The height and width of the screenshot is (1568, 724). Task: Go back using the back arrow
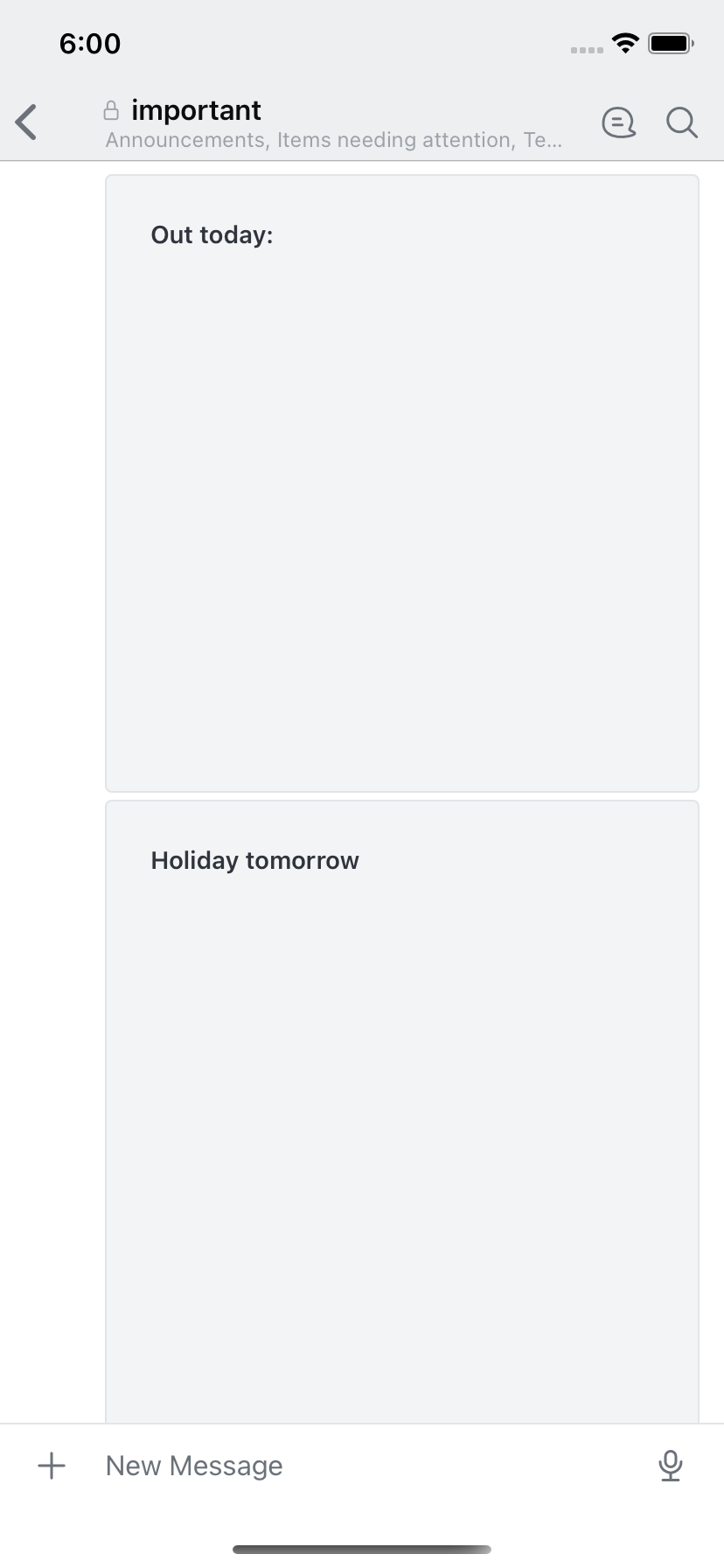(27, 122)
